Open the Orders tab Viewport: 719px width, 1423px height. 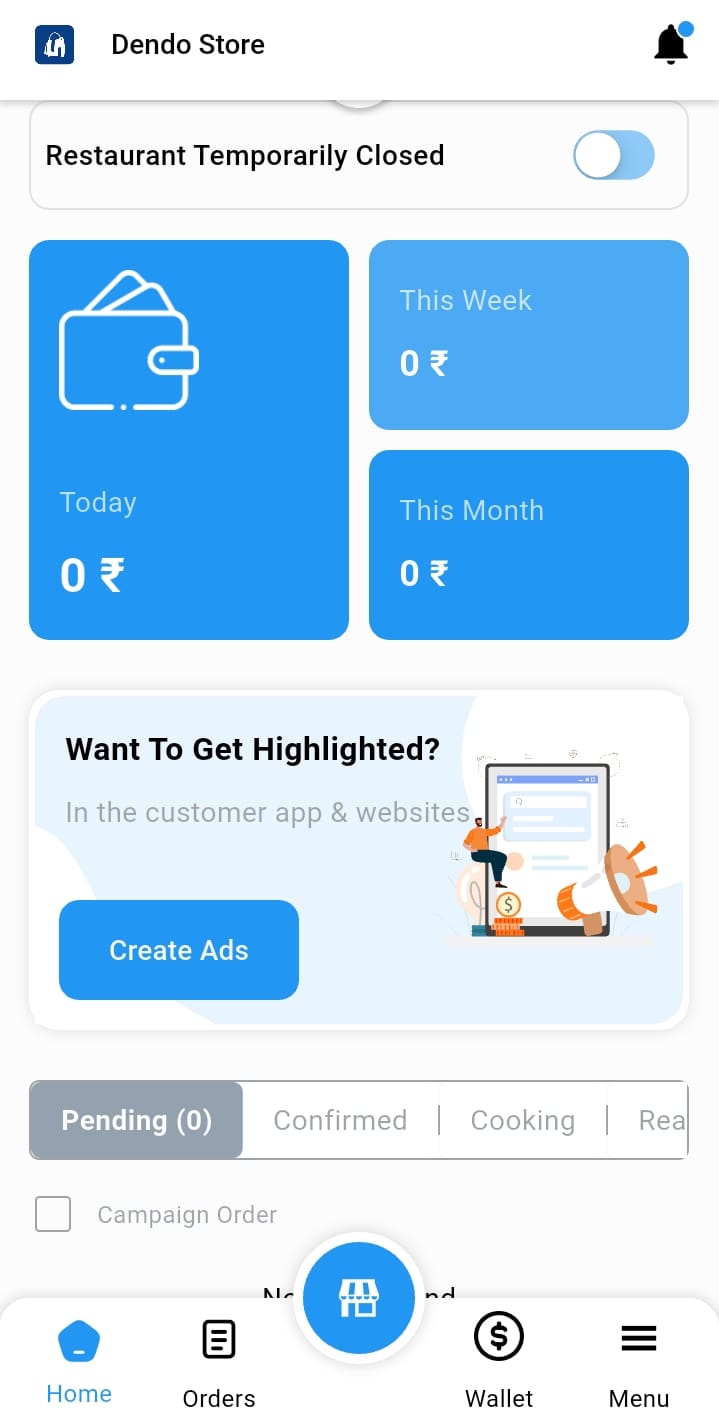[219, 1358]
